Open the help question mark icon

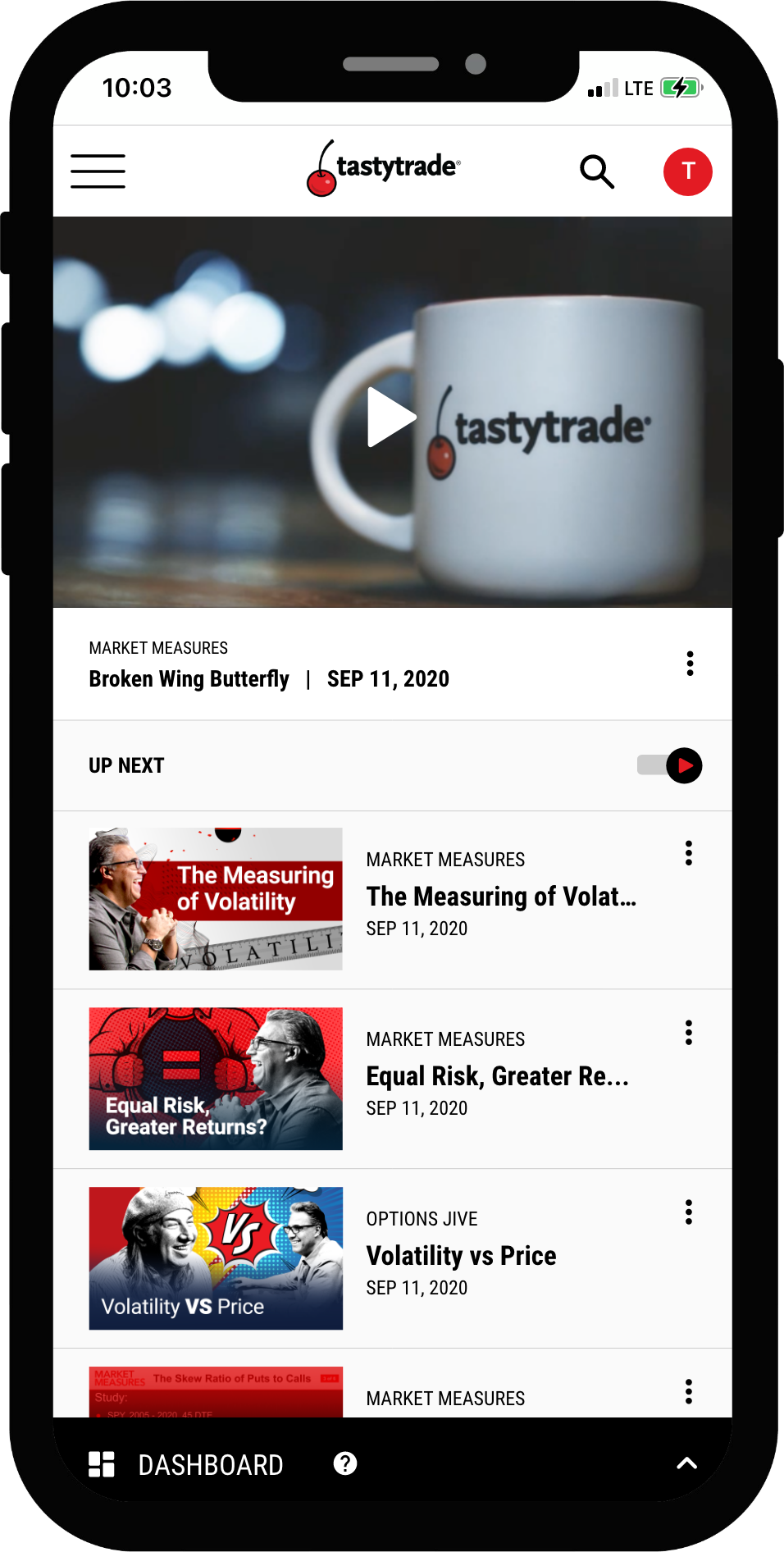(x=345, y=1463)
